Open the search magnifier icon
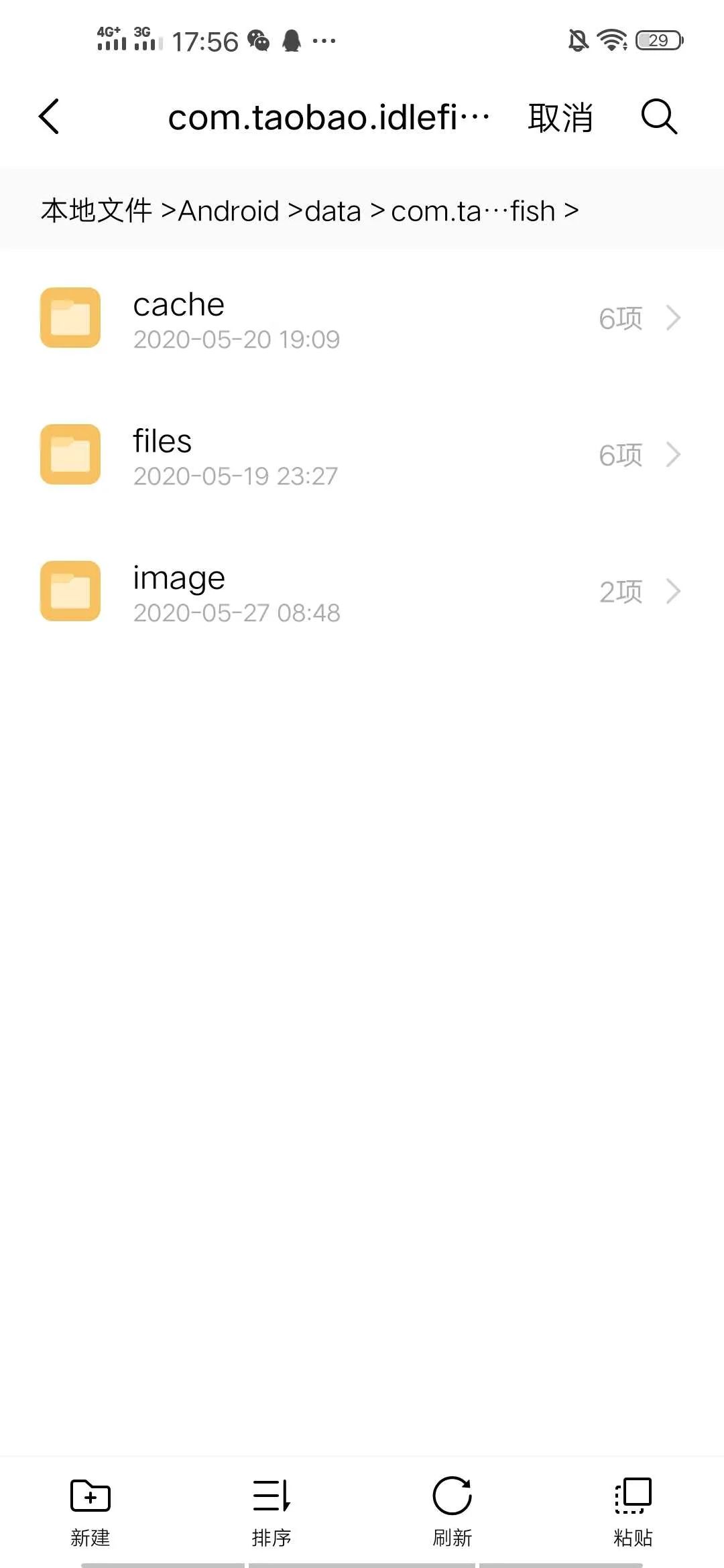The height and width of the screenshot is (1568, 724). click(659, 117)
